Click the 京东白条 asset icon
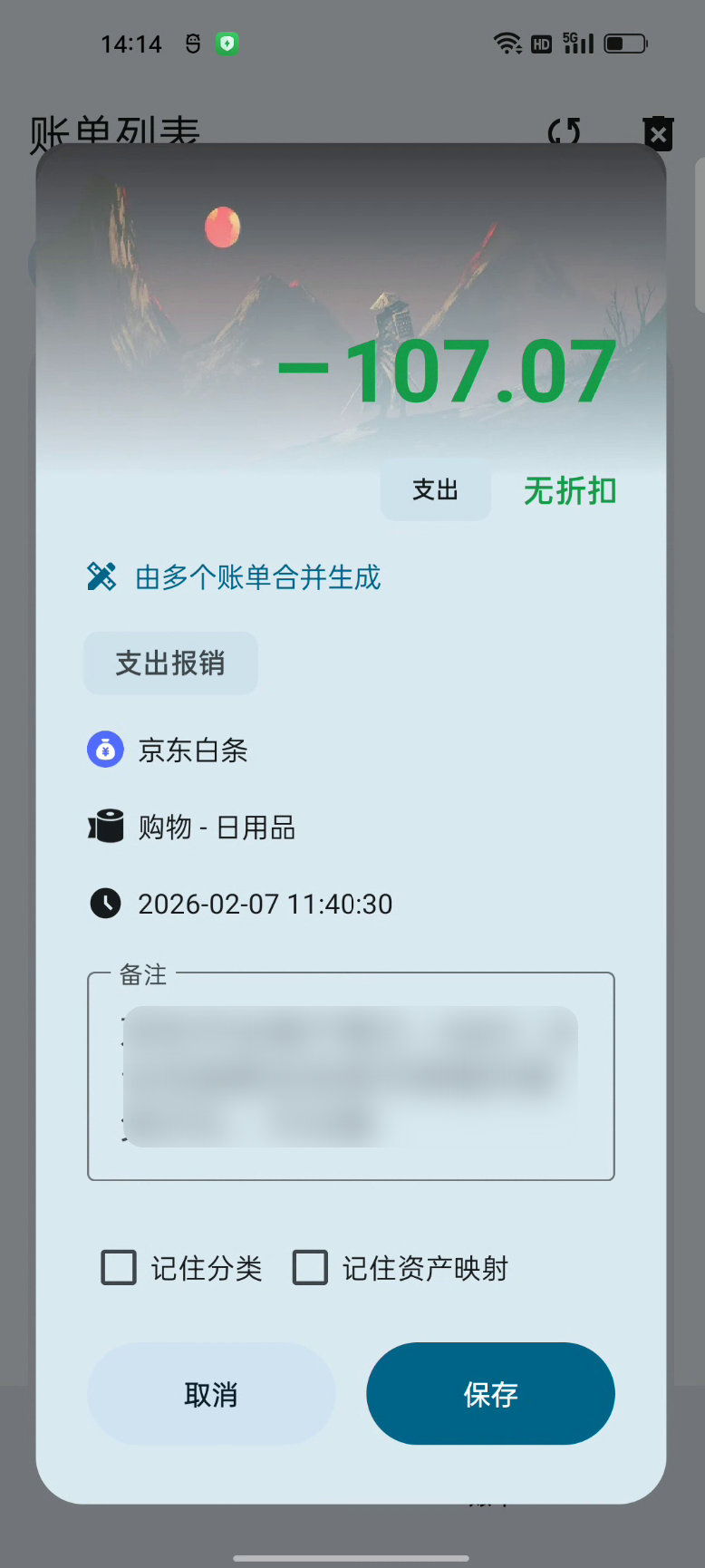 (x=105, y=750)
